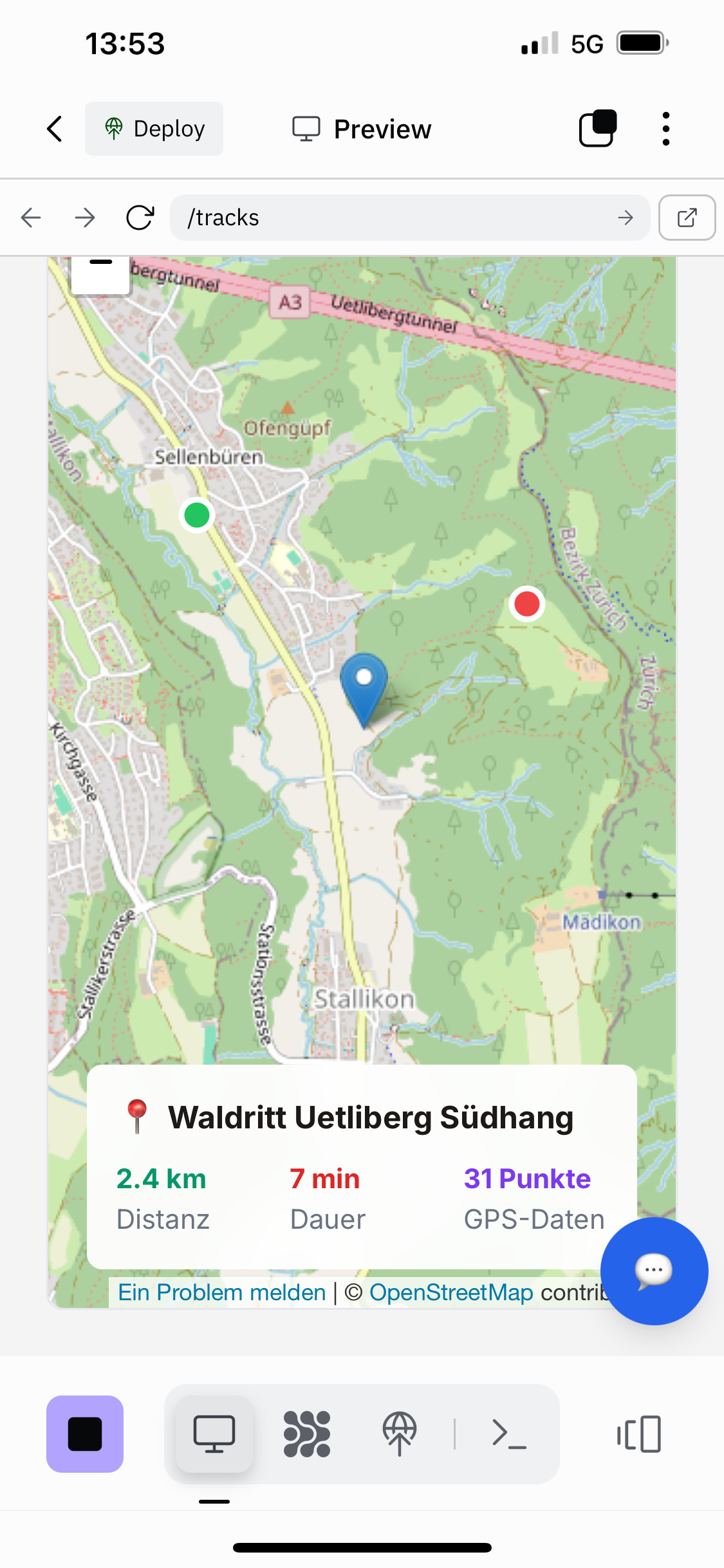Go back with the top-left chevron

coord(55,129)
